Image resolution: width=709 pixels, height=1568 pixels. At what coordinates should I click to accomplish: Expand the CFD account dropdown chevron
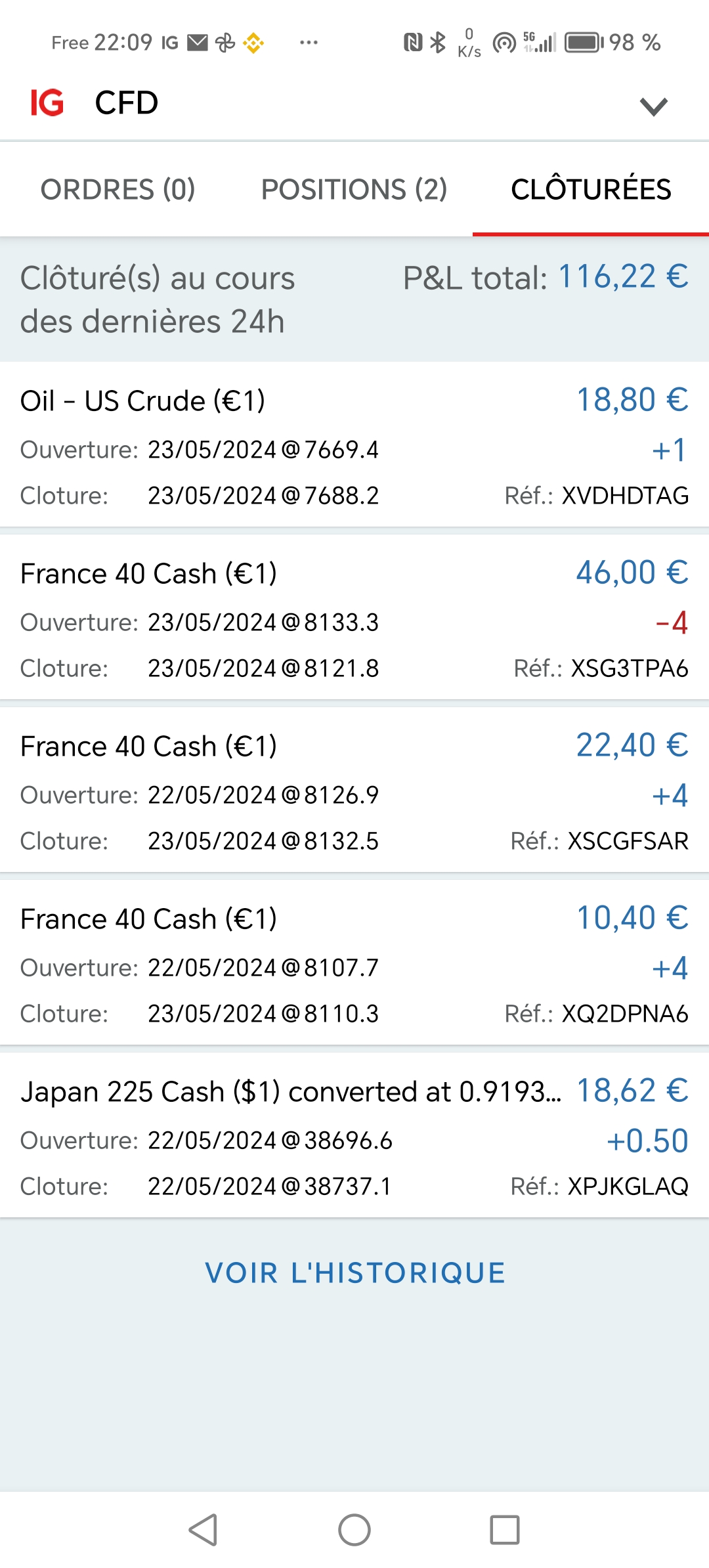pyautogui.click(x=653, y=106)
